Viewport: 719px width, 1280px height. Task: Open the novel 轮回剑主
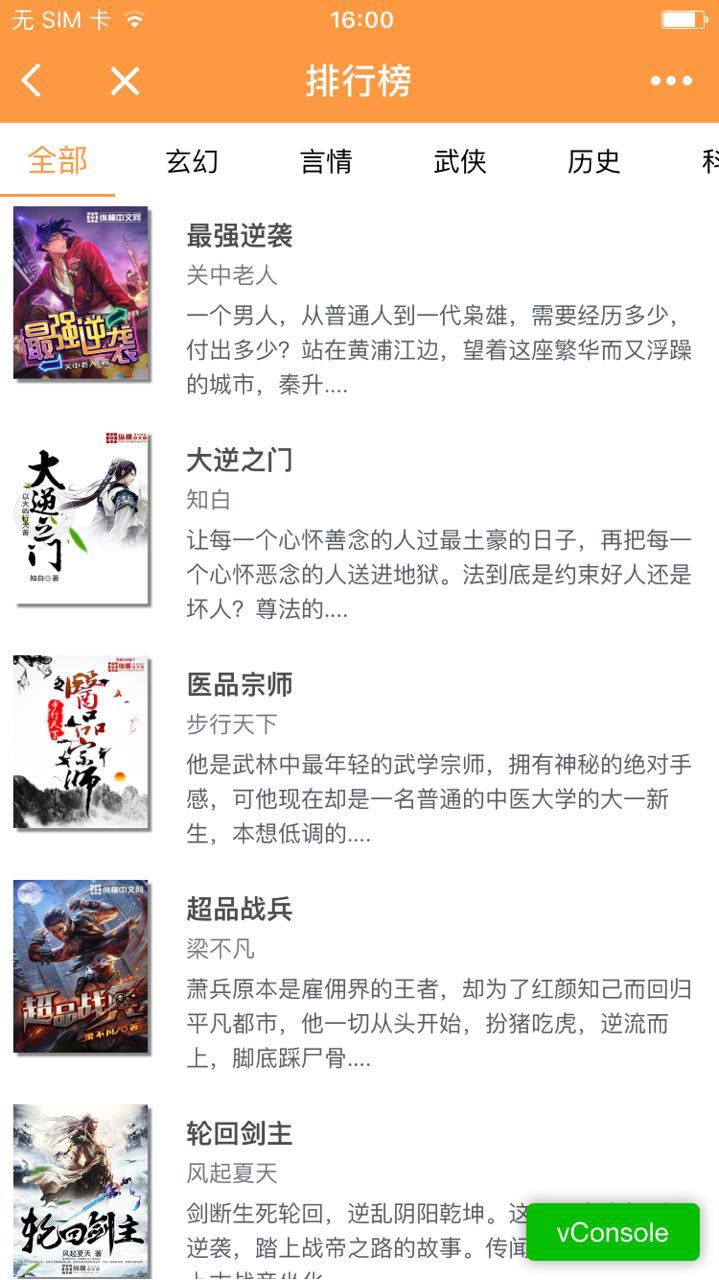239,1133
